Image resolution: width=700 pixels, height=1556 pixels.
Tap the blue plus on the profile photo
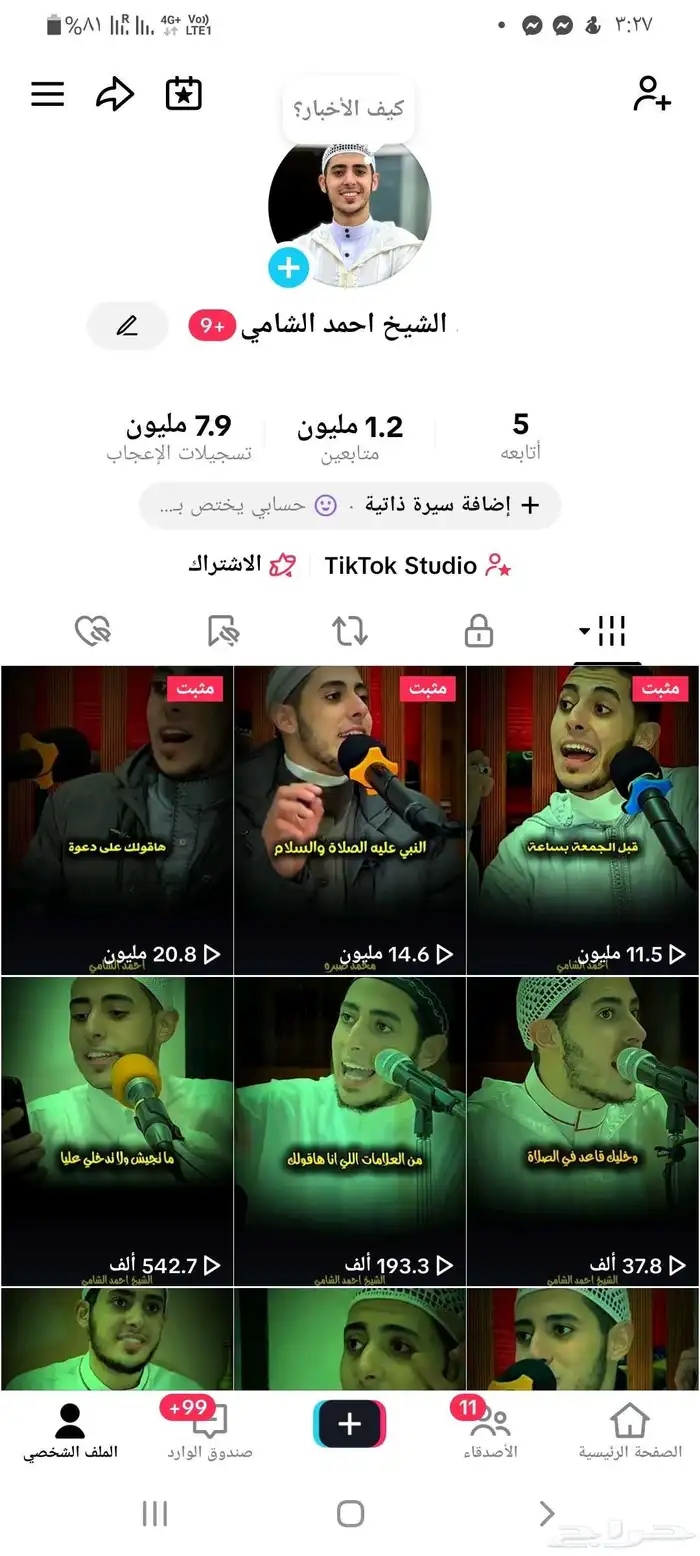[288, 267]
